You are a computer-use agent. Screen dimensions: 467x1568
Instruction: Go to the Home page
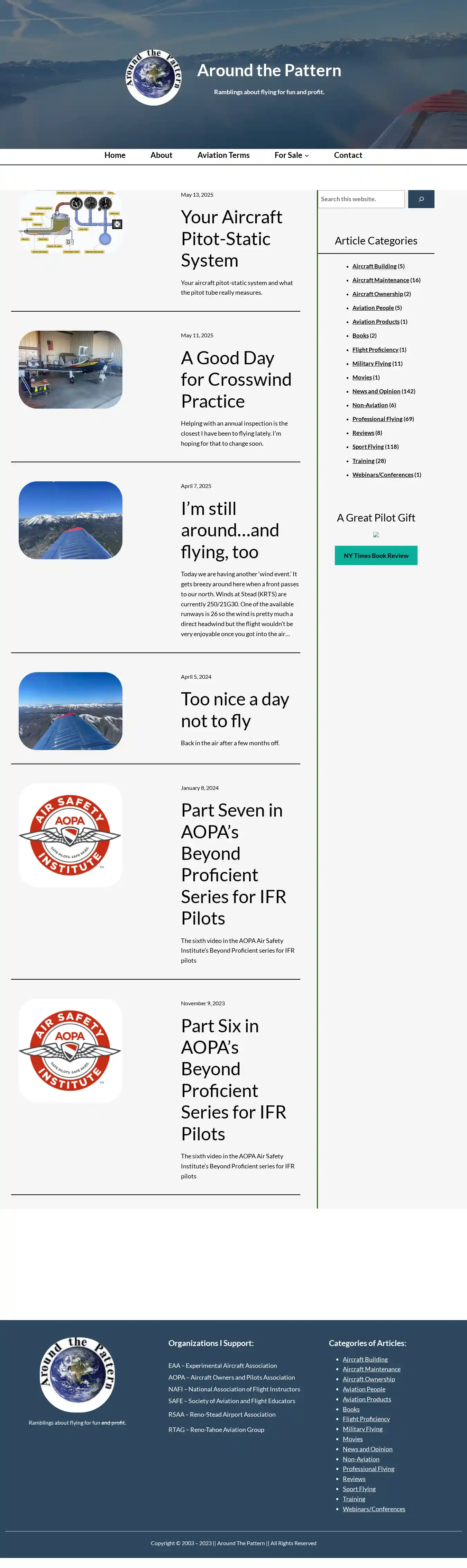(114, 155)
